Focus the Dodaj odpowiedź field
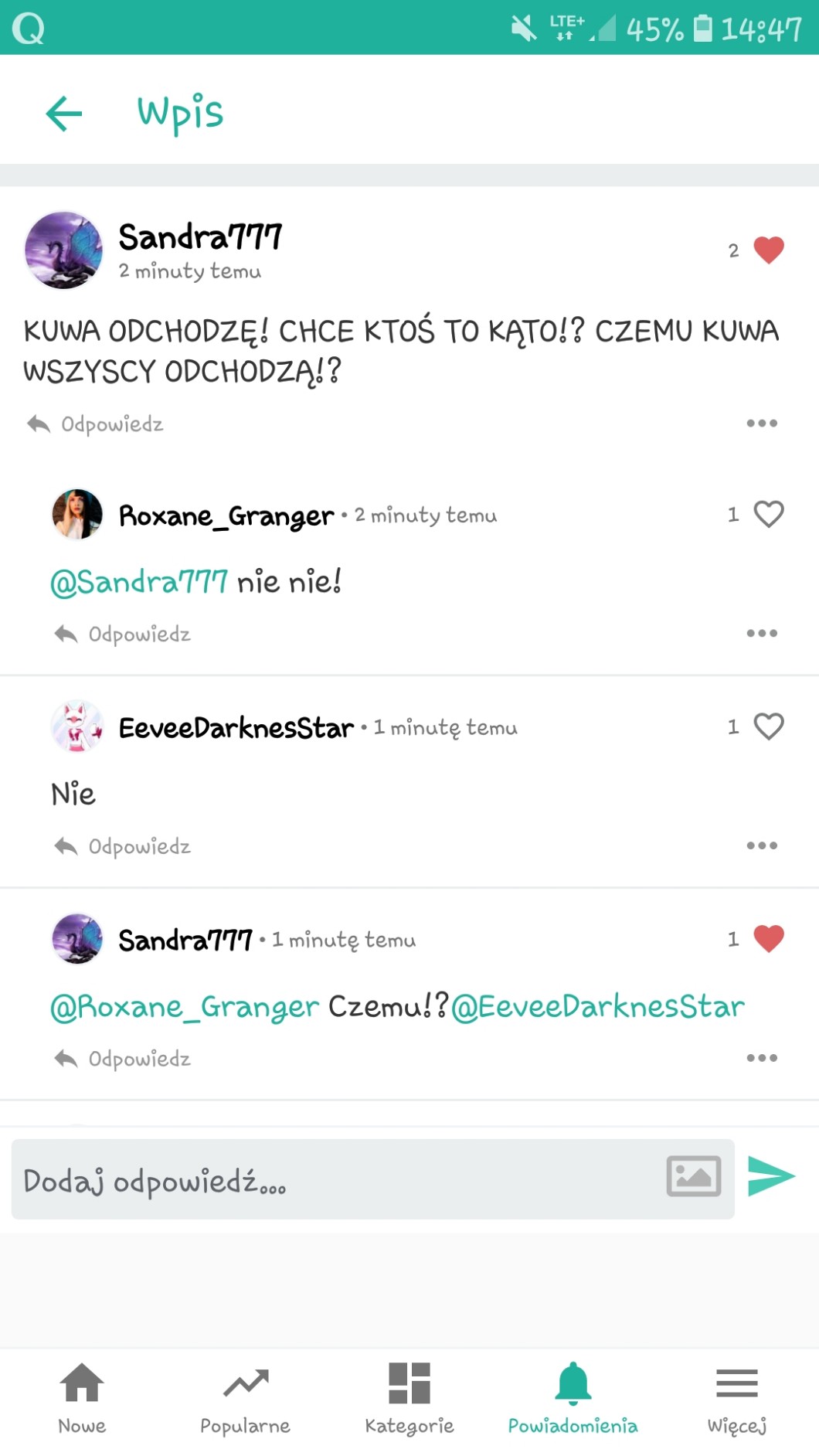Viewport: 819px width, 1456px height. pos(332,1180)
